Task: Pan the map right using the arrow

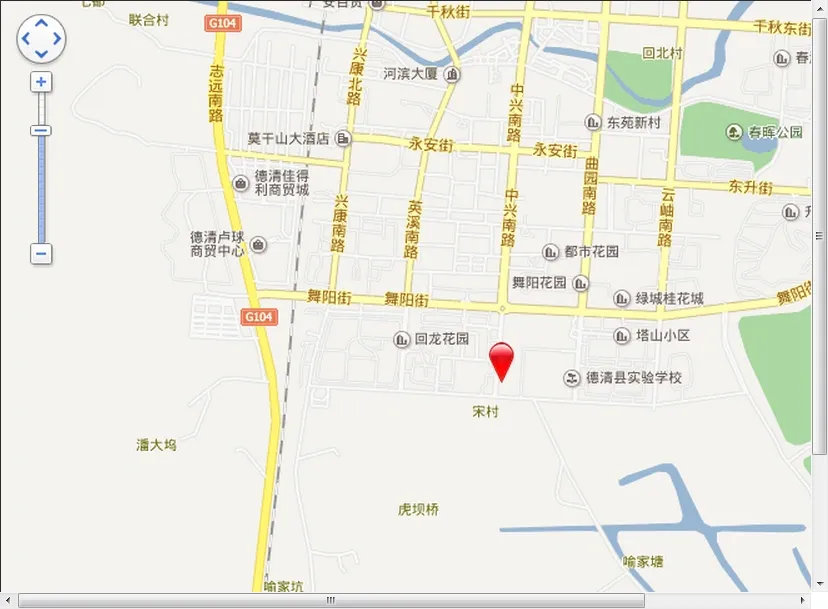Action: [x=56, y=39]
